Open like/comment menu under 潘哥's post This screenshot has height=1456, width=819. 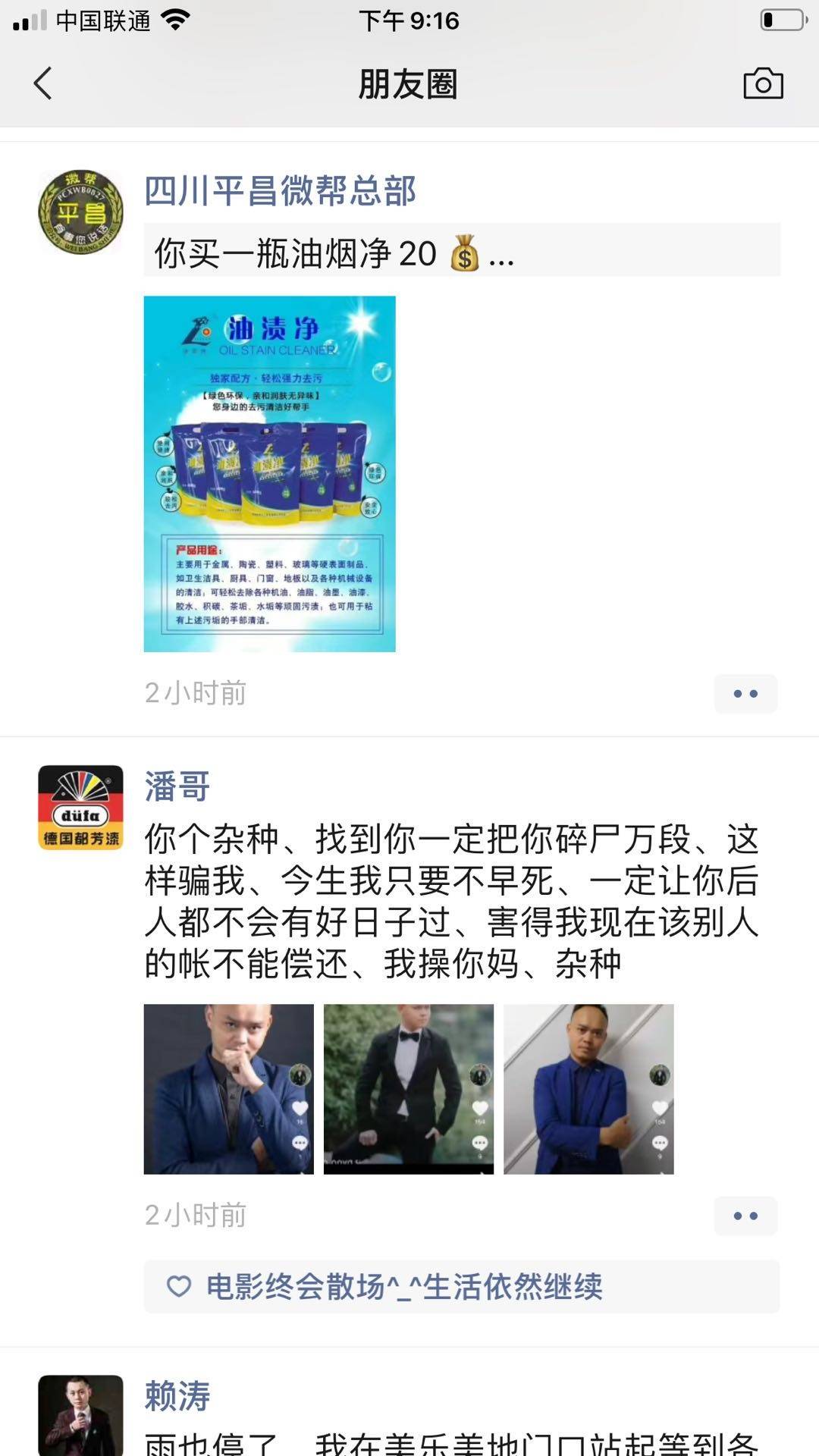(745, 1216)
